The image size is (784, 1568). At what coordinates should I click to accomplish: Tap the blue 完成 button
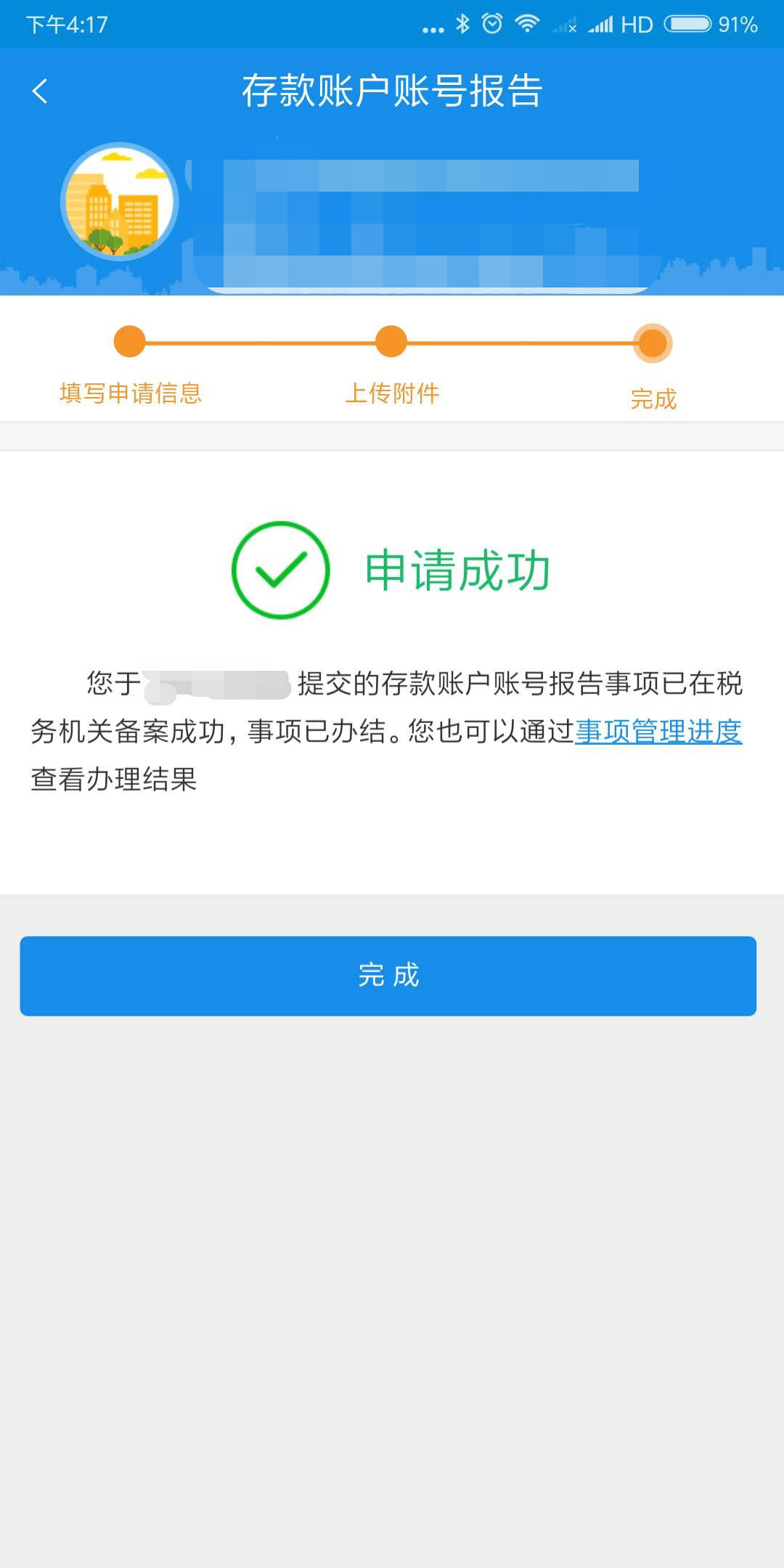(x=388, y=976)
